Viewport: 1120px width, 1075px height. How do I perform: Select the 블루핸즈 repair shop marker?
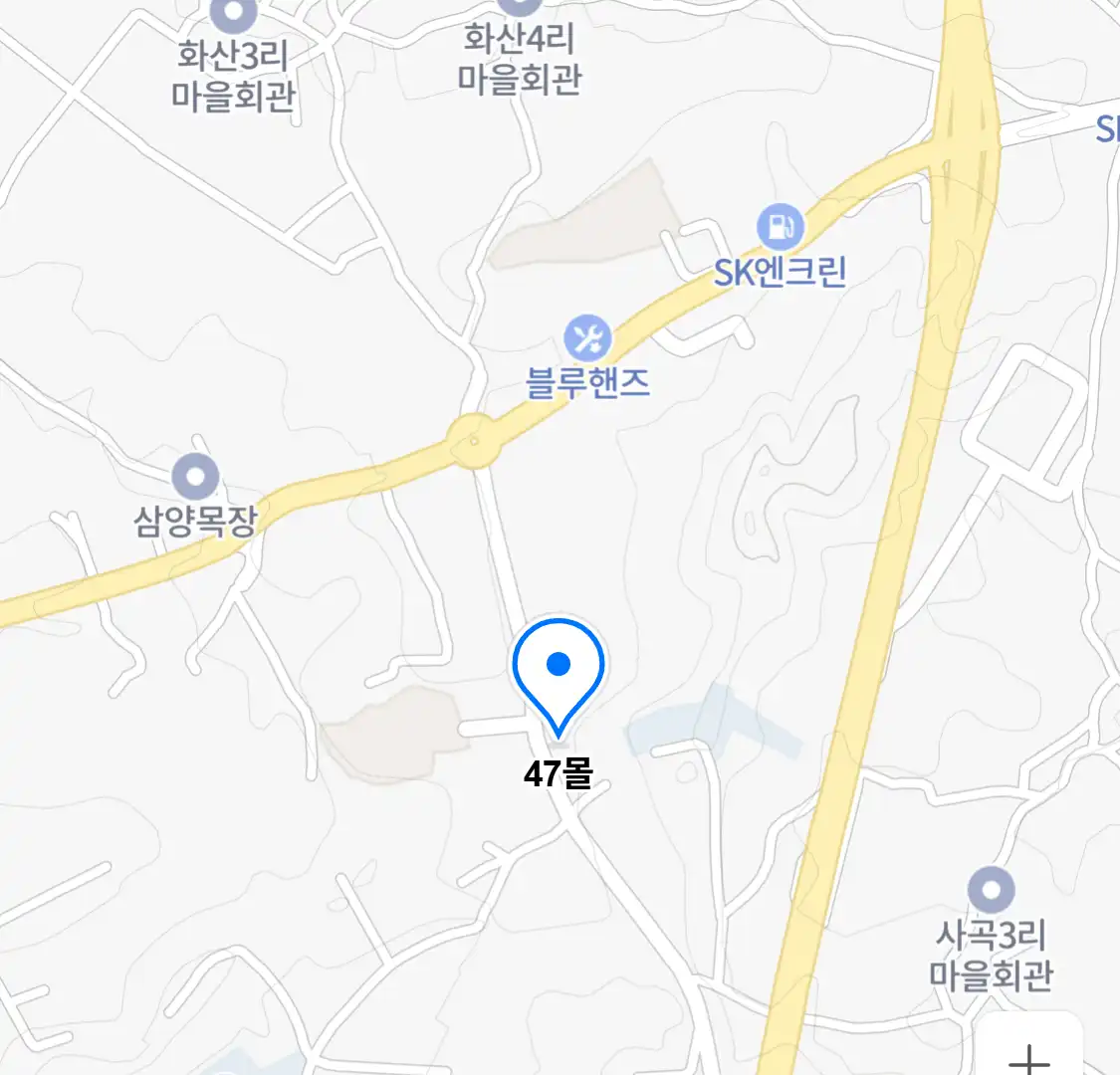coord(588,339)
